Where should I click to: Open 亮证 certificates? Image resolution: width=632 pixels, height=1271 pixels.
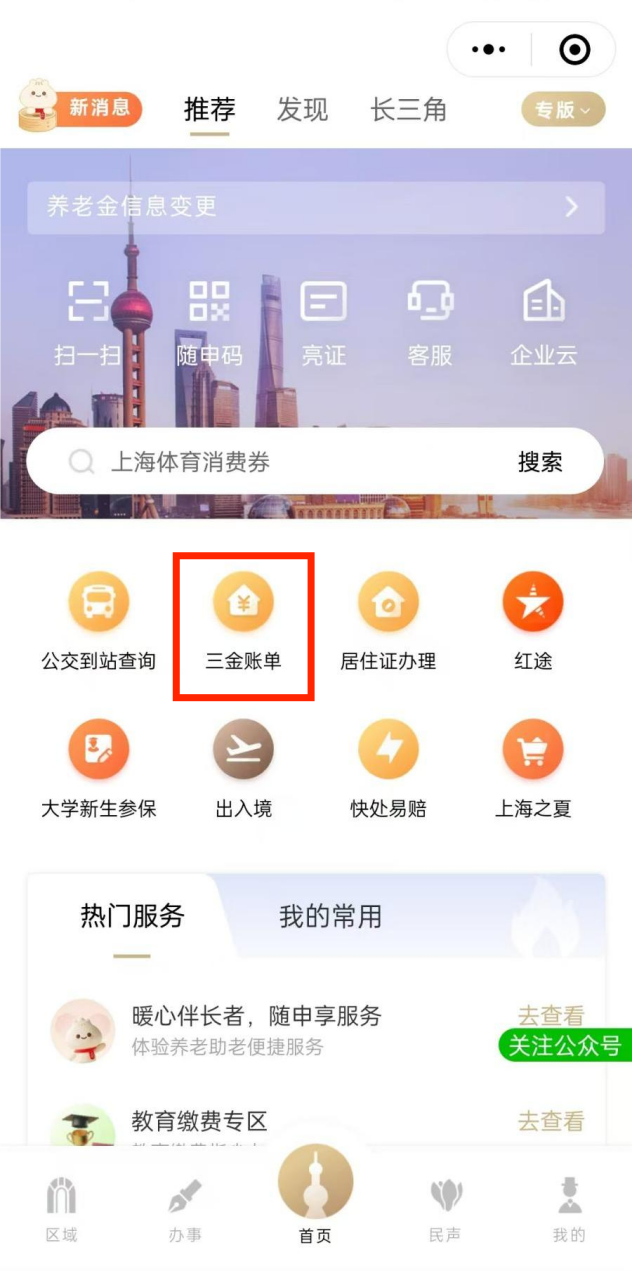(324, 322)
